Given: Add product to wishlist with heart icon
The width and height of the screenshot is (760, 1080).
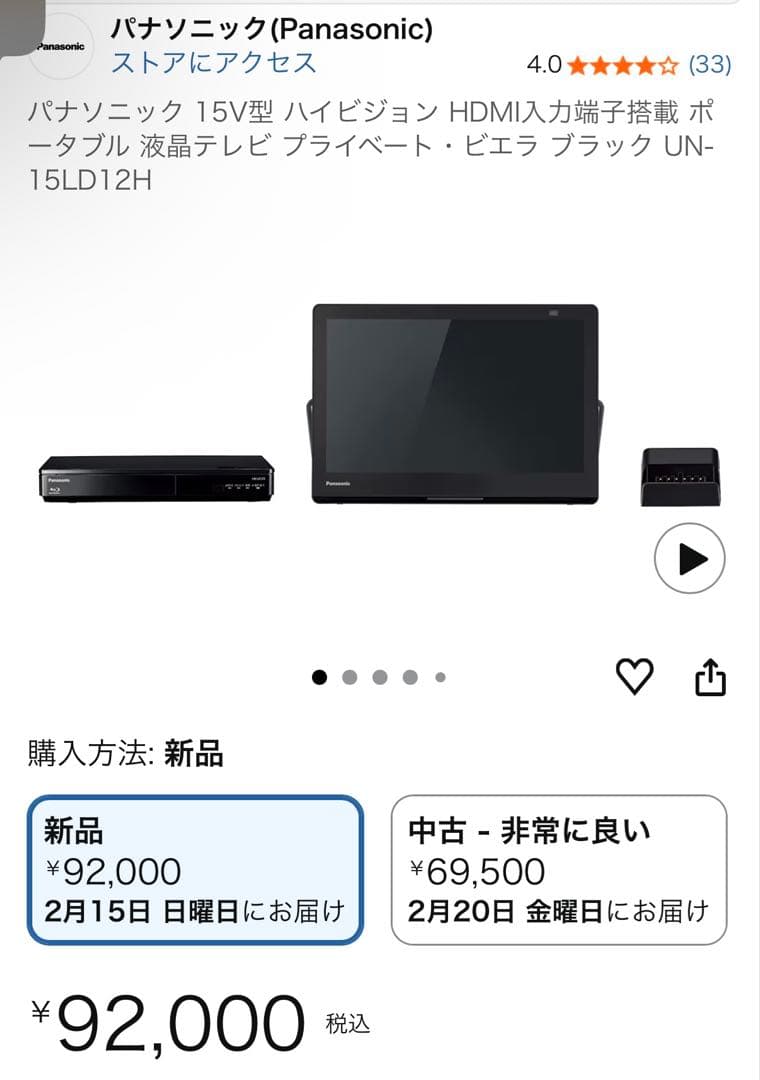Looking at the screenshot, I should pyautogui.click(x=635, y=677).
